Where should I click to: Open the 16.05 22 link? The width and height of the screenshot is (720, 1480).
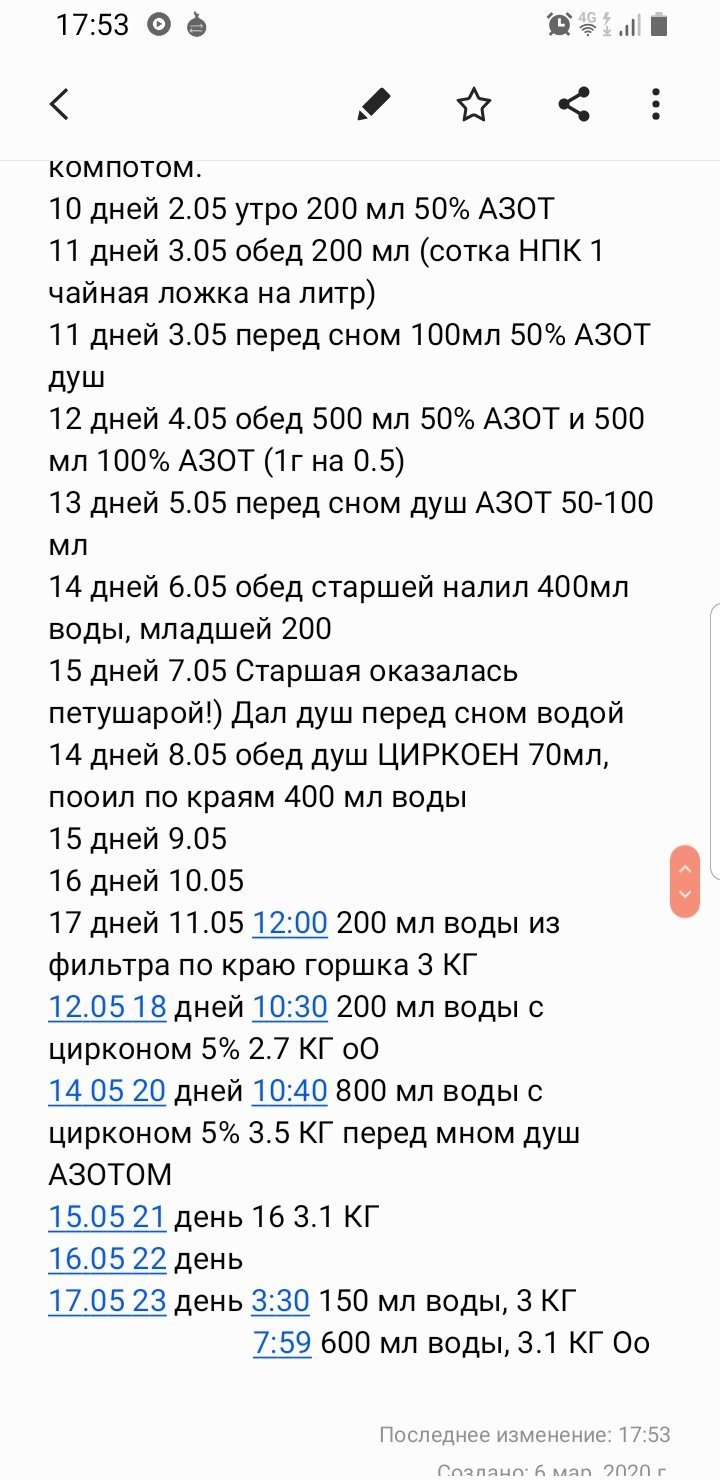point(107,1259)
